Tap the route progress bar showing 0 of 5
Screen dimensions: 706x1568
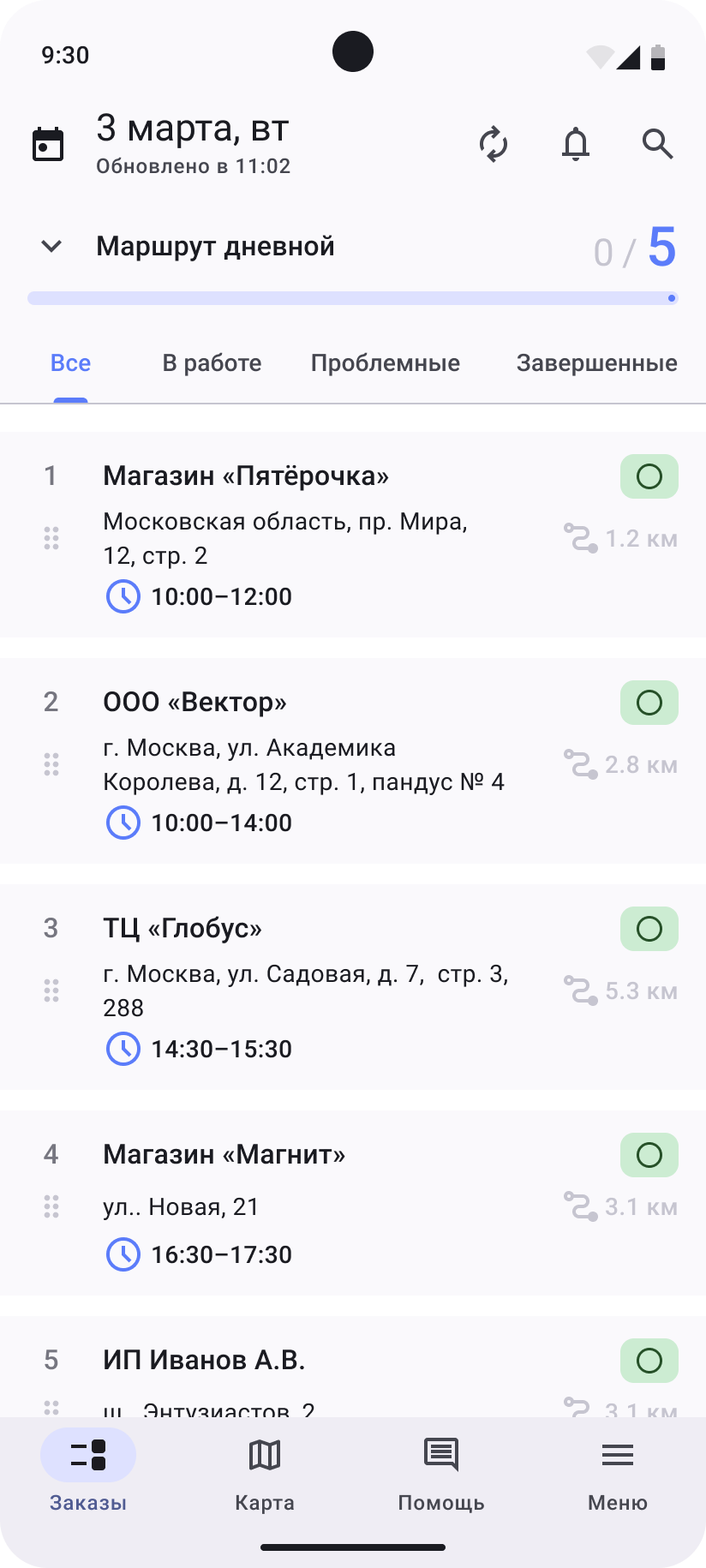click(351, 298)
